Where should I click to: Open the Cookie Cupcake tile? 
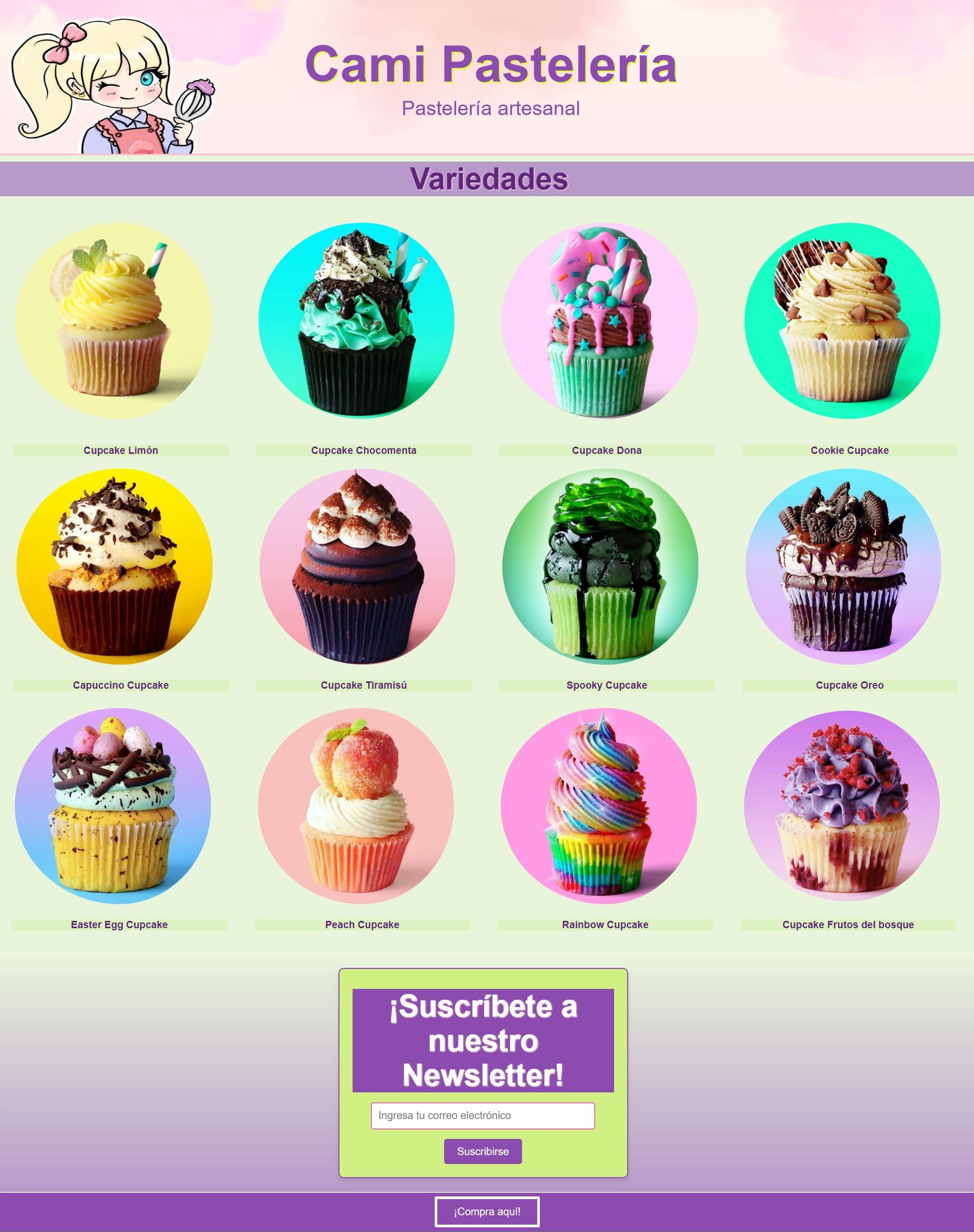pos(842,321)
